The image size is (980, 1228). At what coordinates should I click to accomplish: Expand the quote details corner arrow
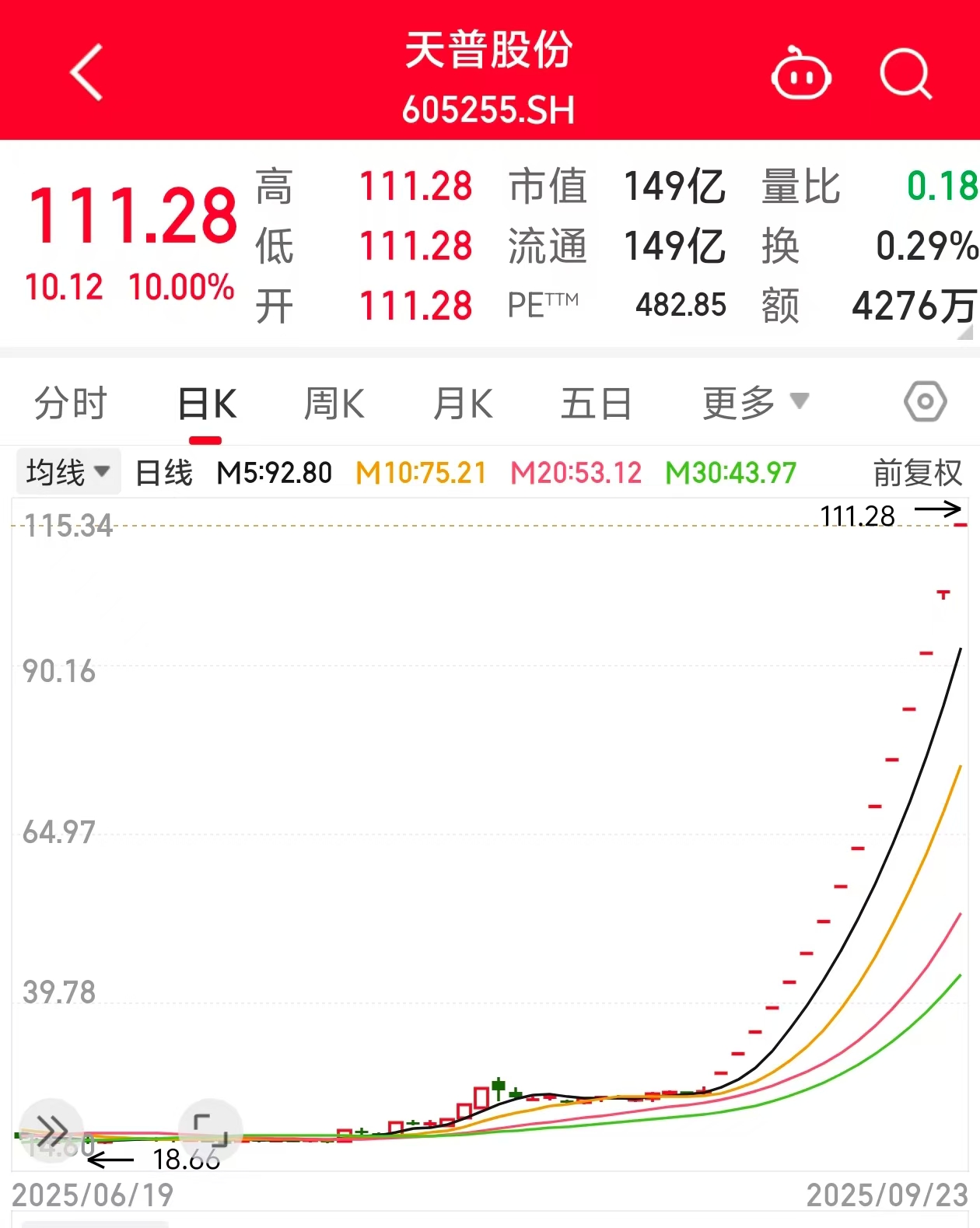(964, 333)
